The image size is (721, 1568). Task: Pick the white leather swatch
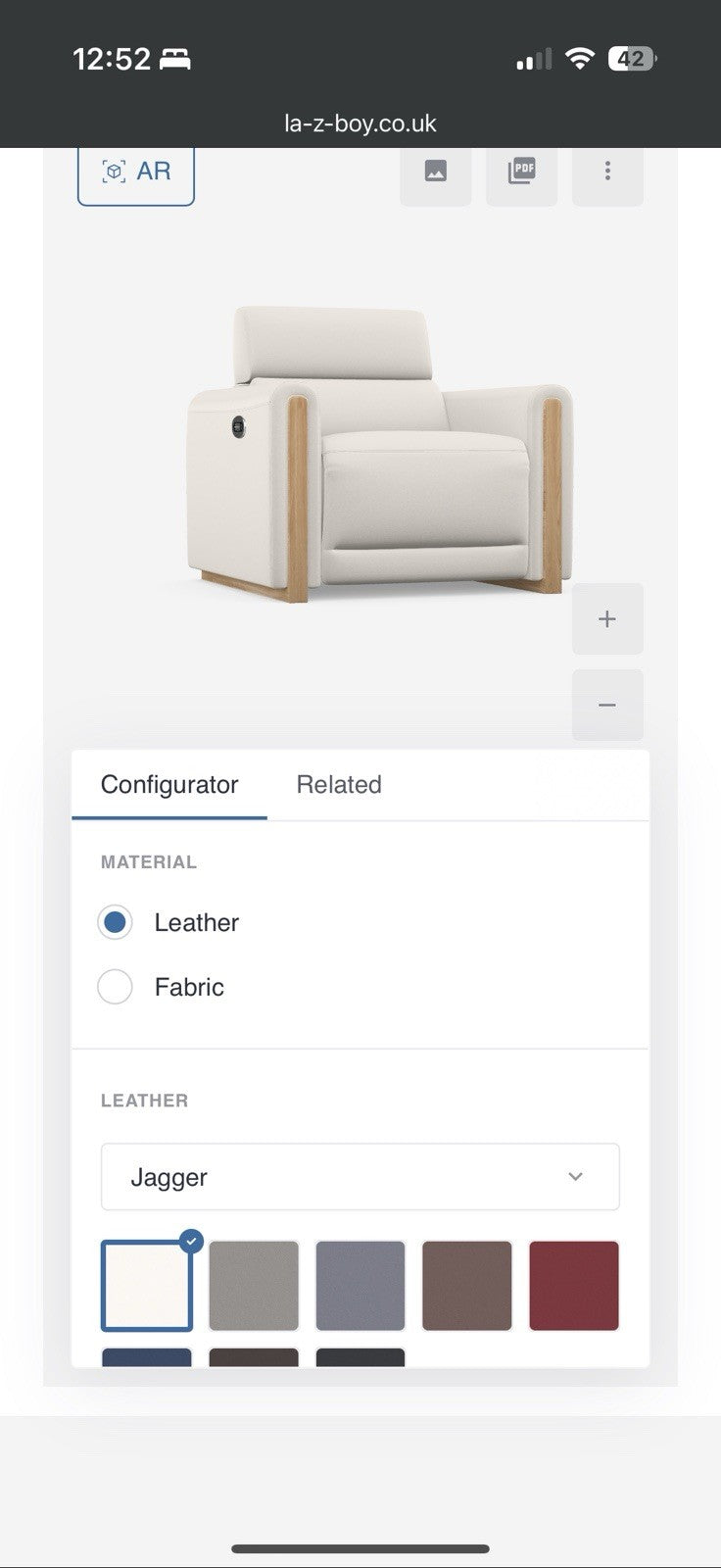tap(147, 1286)
